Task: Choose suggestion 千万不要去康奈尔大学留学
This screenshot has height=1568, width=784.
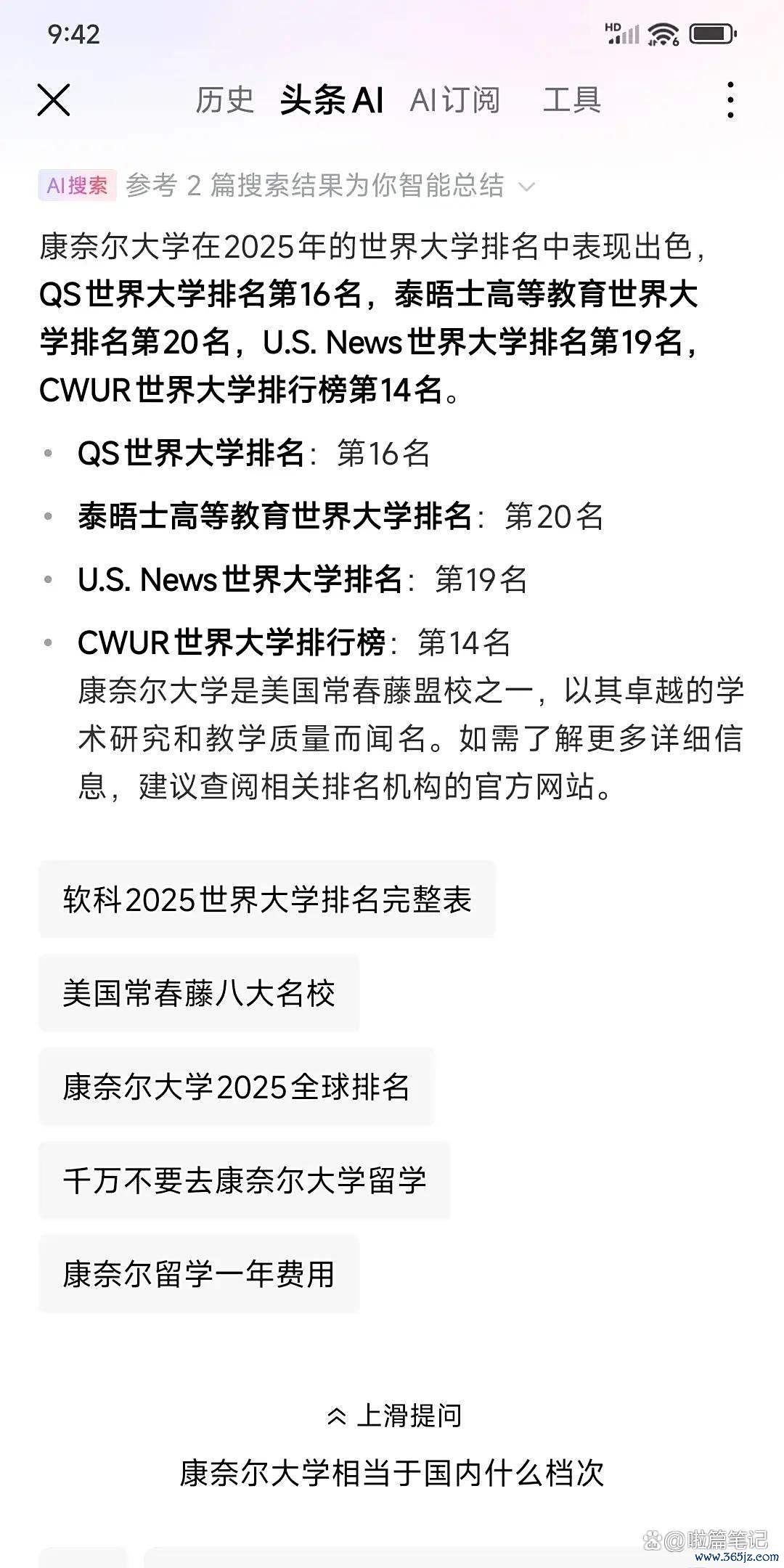Action: click(x=245, y=1180)
